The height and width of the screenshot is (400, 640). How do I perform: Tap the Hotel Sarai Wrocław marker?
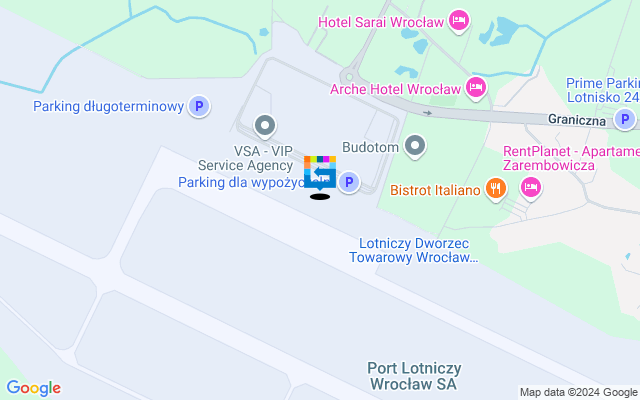[x=459, y=20]
